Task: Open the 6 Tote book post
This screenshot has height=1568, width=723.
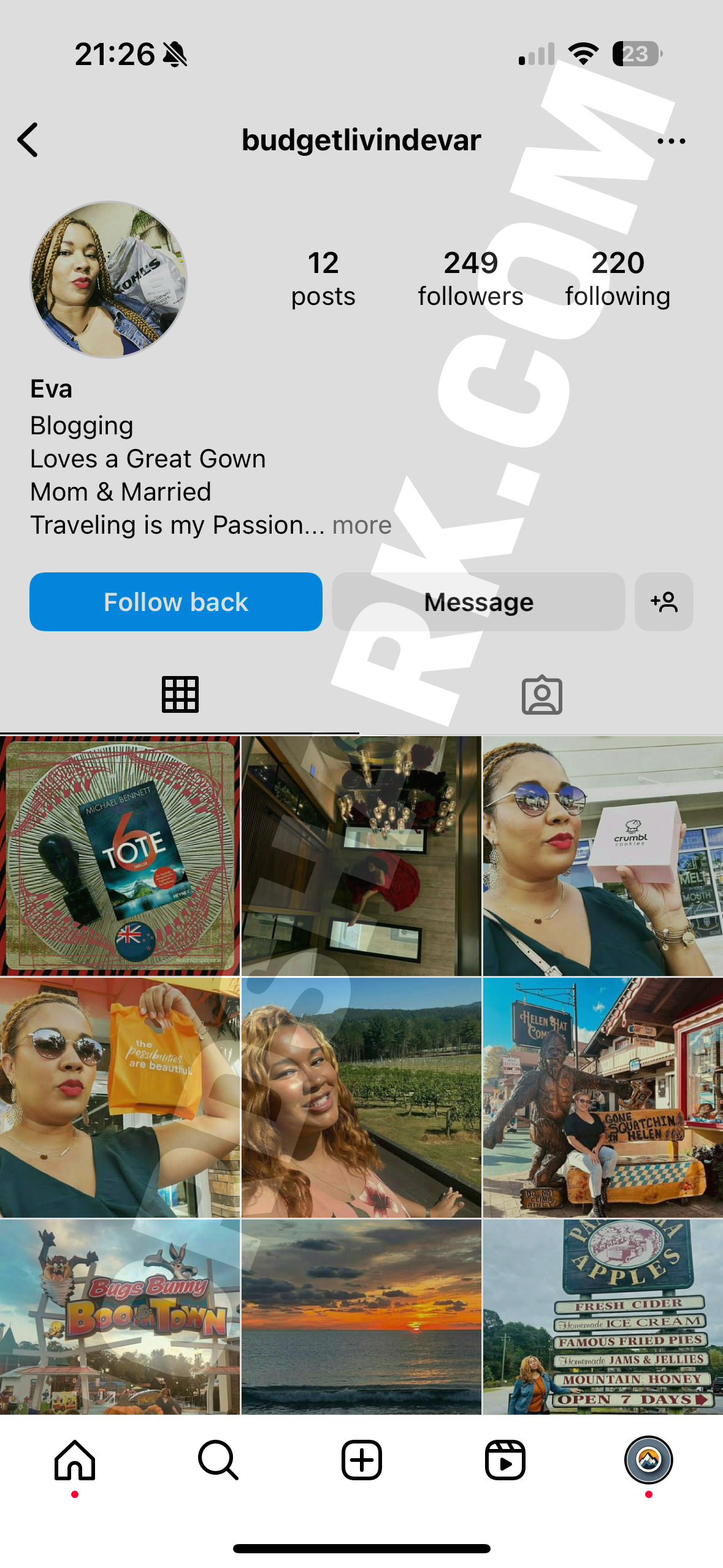Action: coord(120,856)
